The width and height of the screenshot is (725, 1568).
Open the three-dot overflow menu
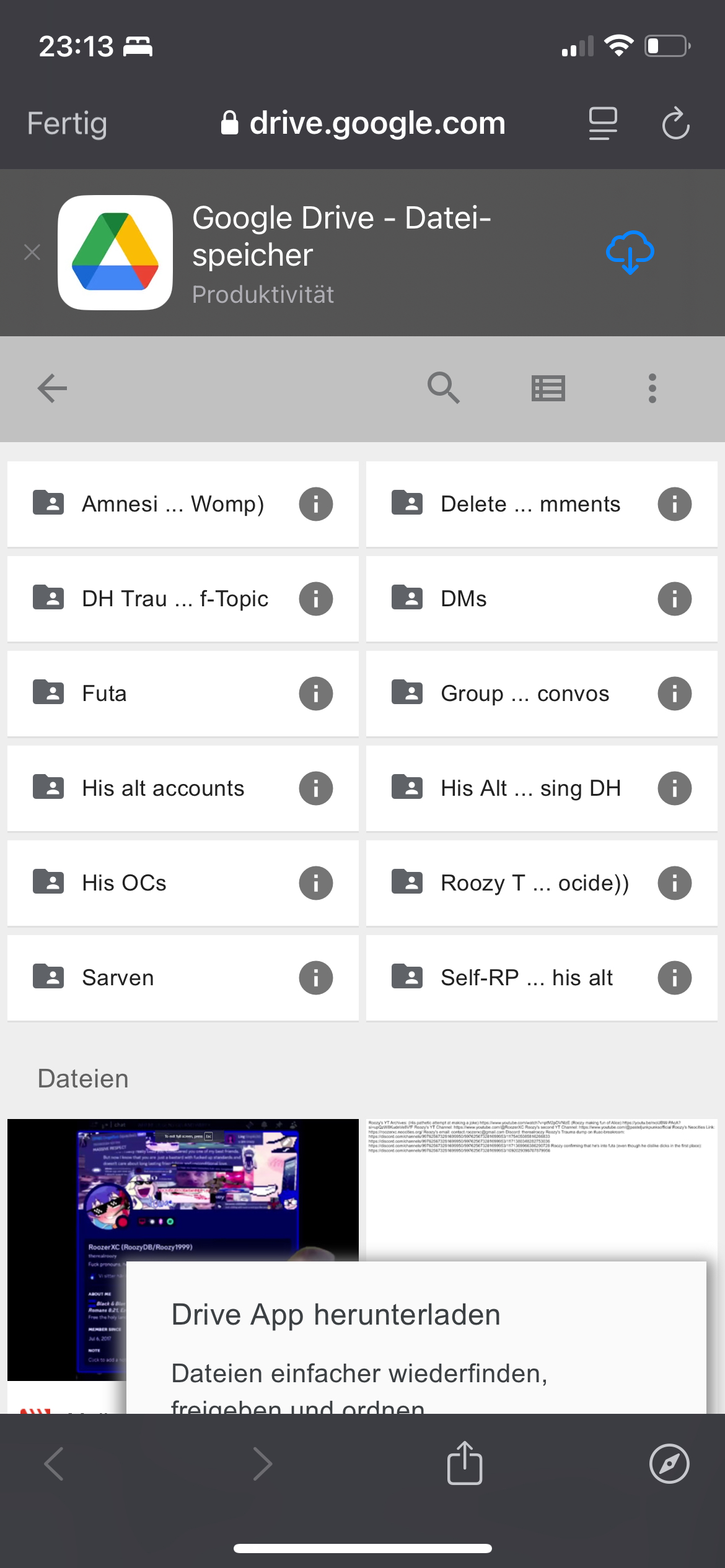pyautogui.click(x=652, y=388)
